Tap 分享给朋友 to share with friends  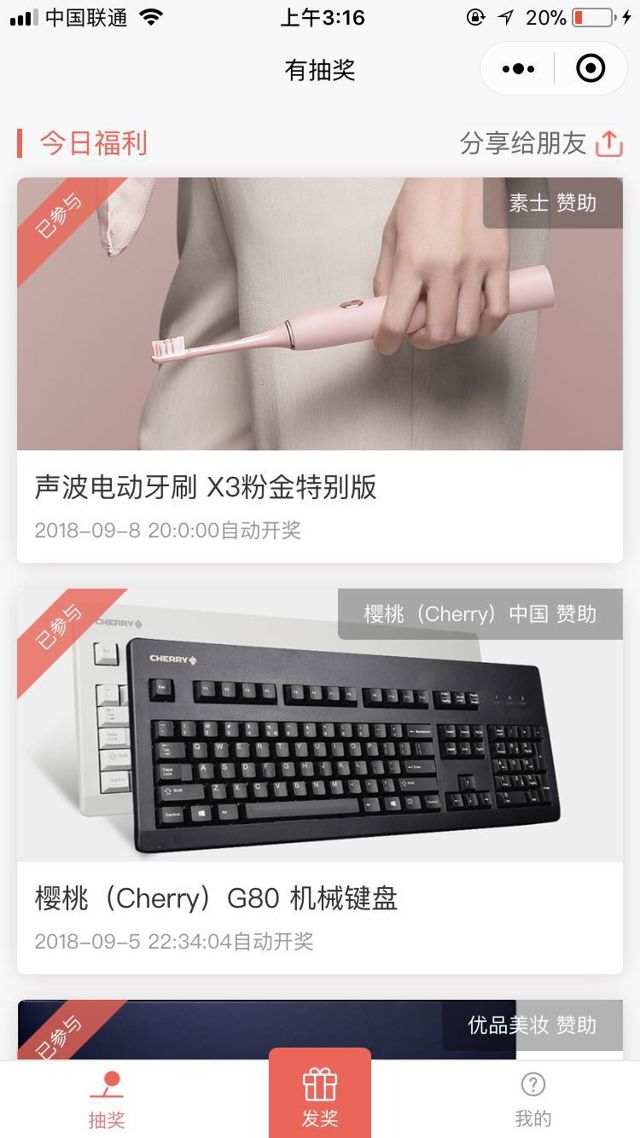pos(541,143)
